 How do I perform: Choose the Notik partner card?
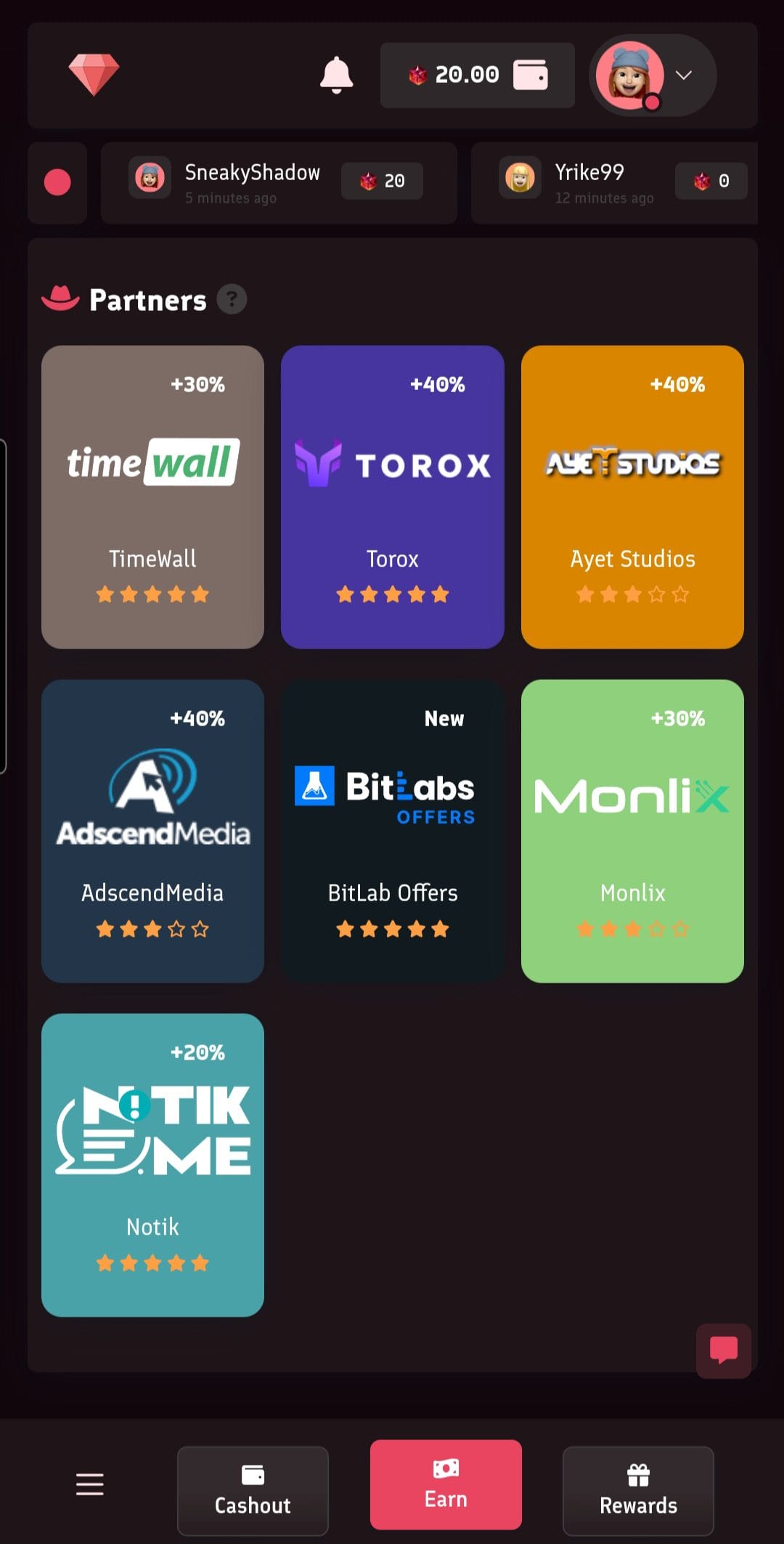click(152, 1165)
